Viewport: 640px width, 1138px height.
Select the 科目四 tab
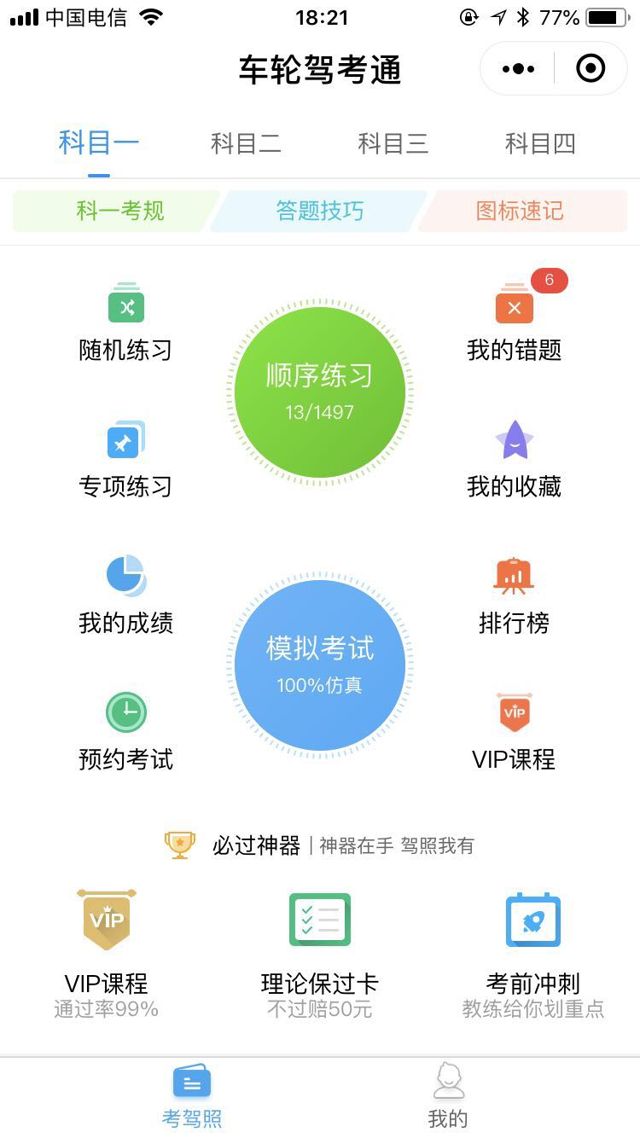click(540, 144)
